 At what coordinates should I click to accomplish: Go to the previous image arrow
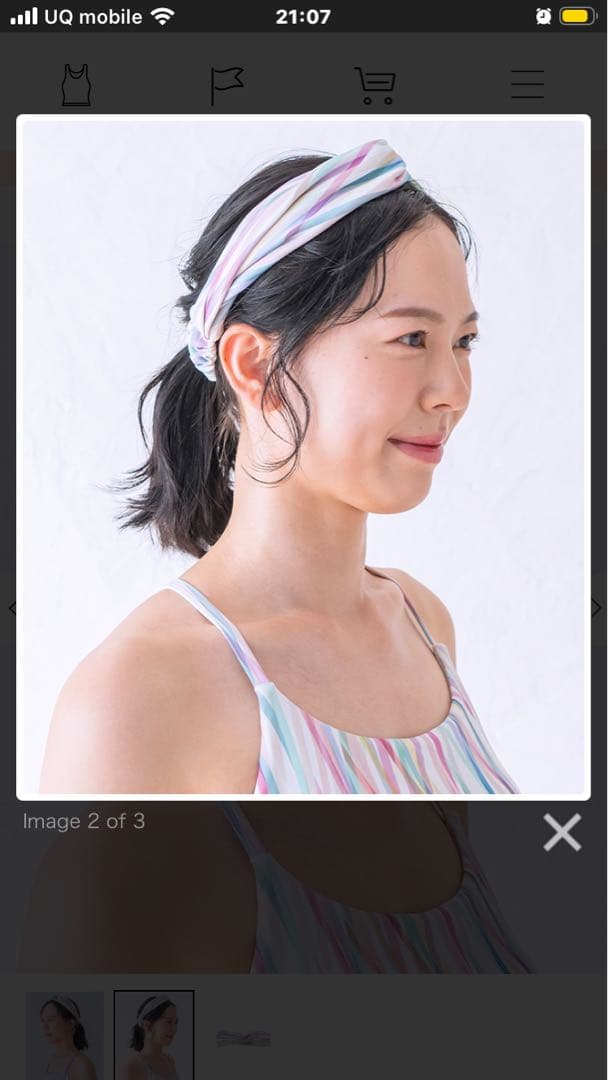click(x=11, y=608)
